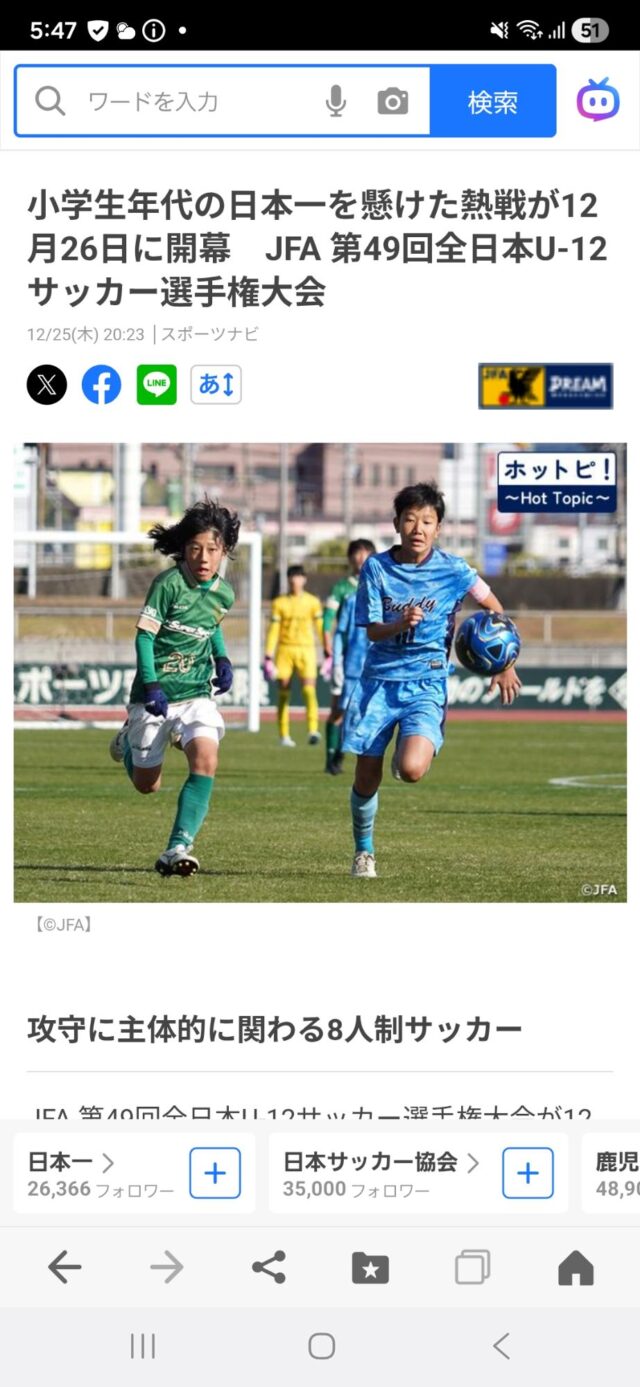Share the article via LINE
640x1387 pixels.
click(x=157, y=385)
